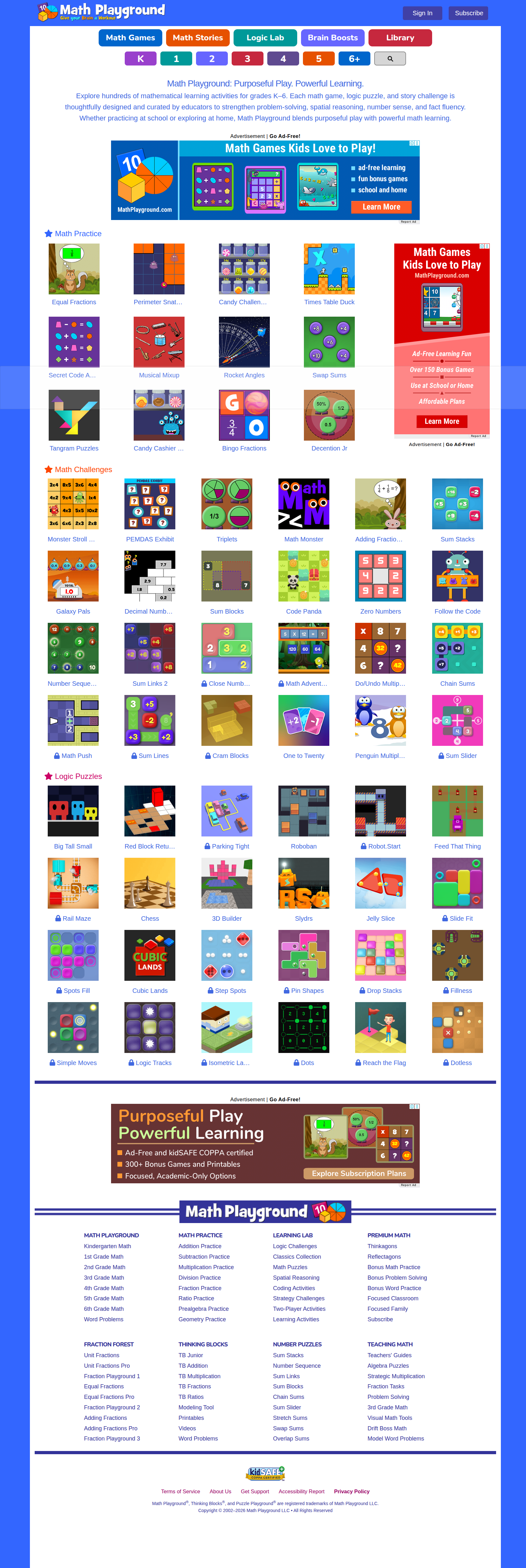Tap Explore Subscription Plans button
Screen dimensions: 526x1568
358,1173
